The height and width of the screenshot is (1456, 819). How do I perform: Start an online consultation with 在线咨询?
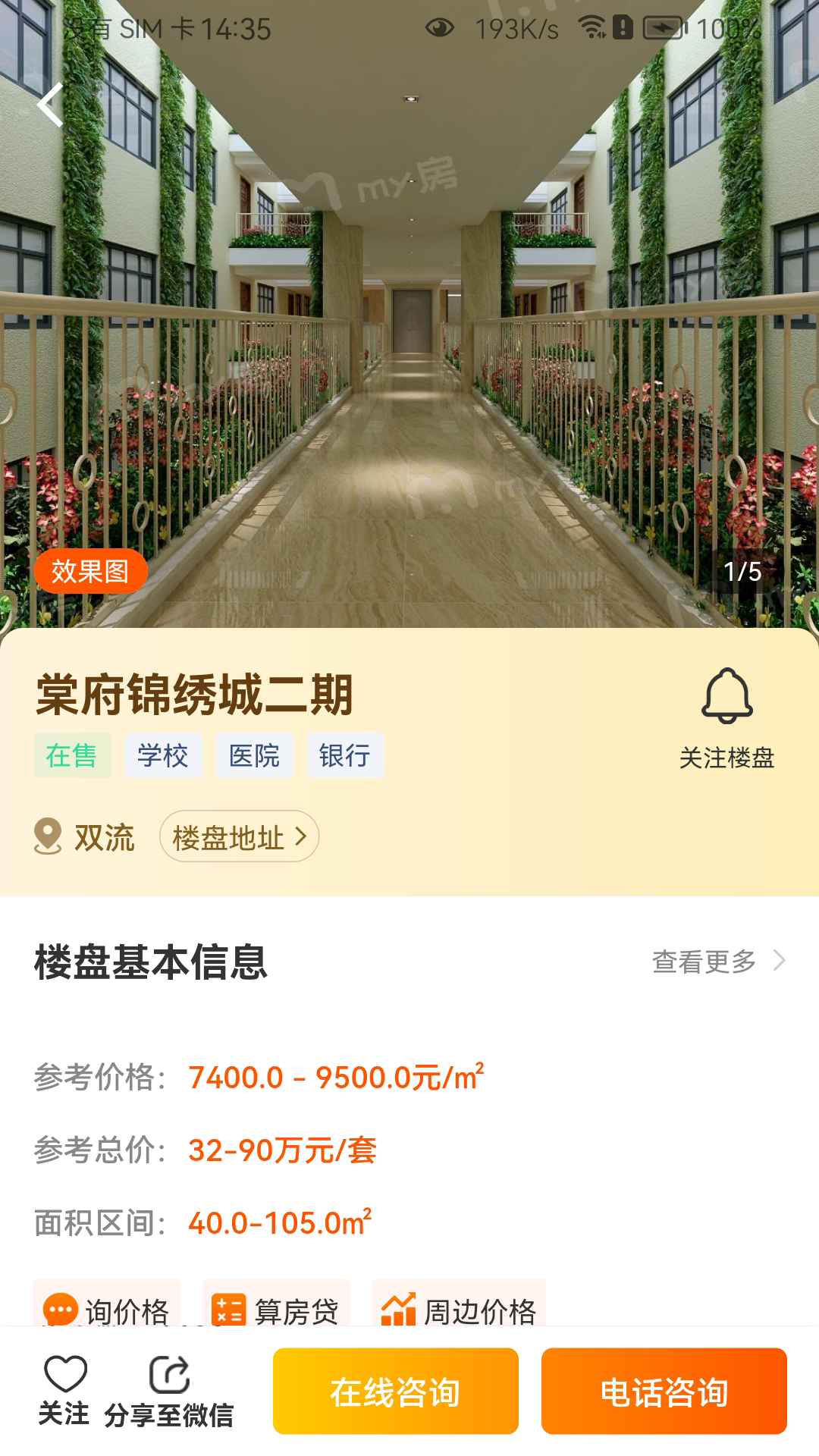coord(395,1391)
